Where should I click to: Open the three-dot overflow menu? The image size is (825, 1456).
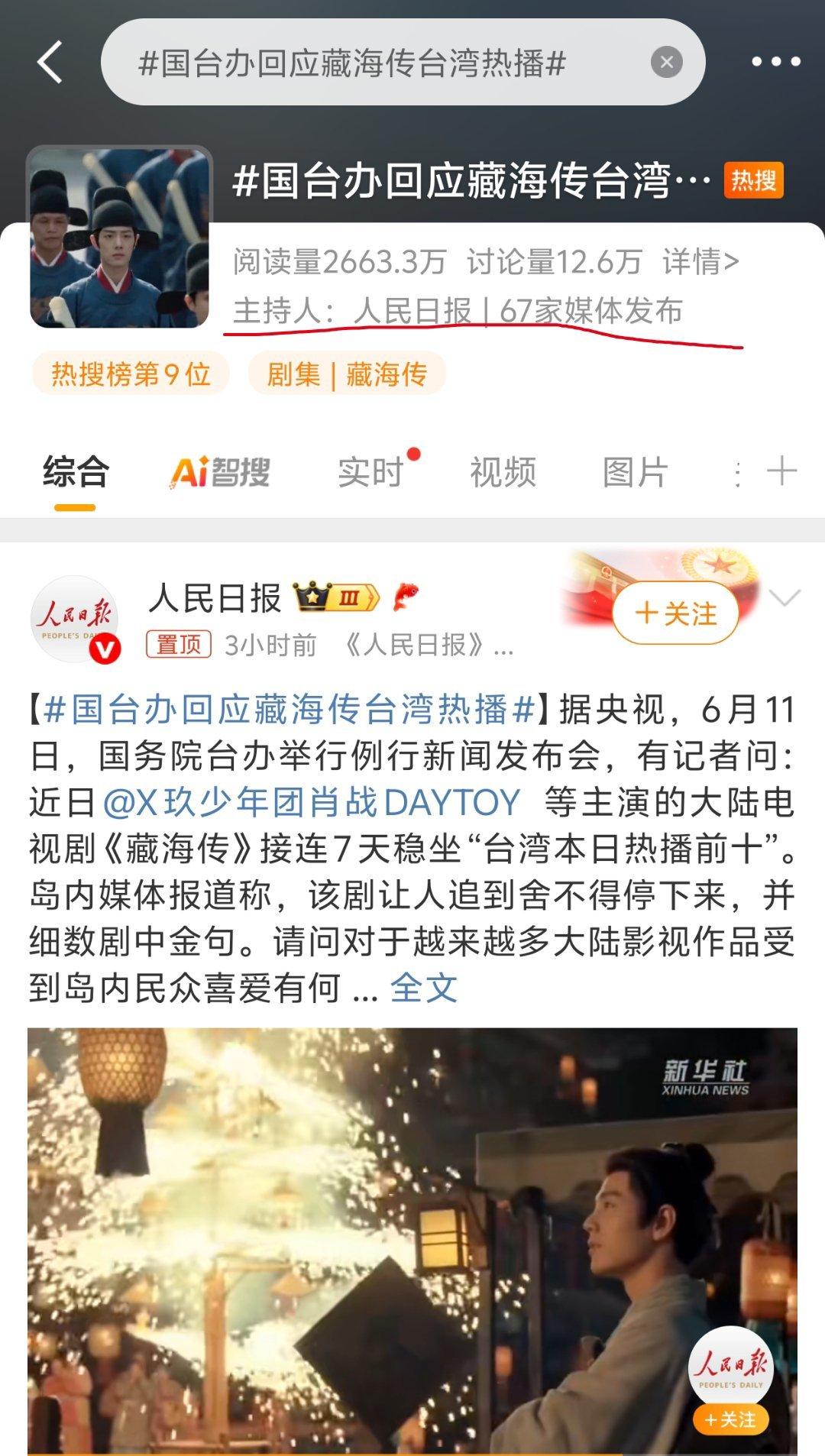(x=775, y=62)
